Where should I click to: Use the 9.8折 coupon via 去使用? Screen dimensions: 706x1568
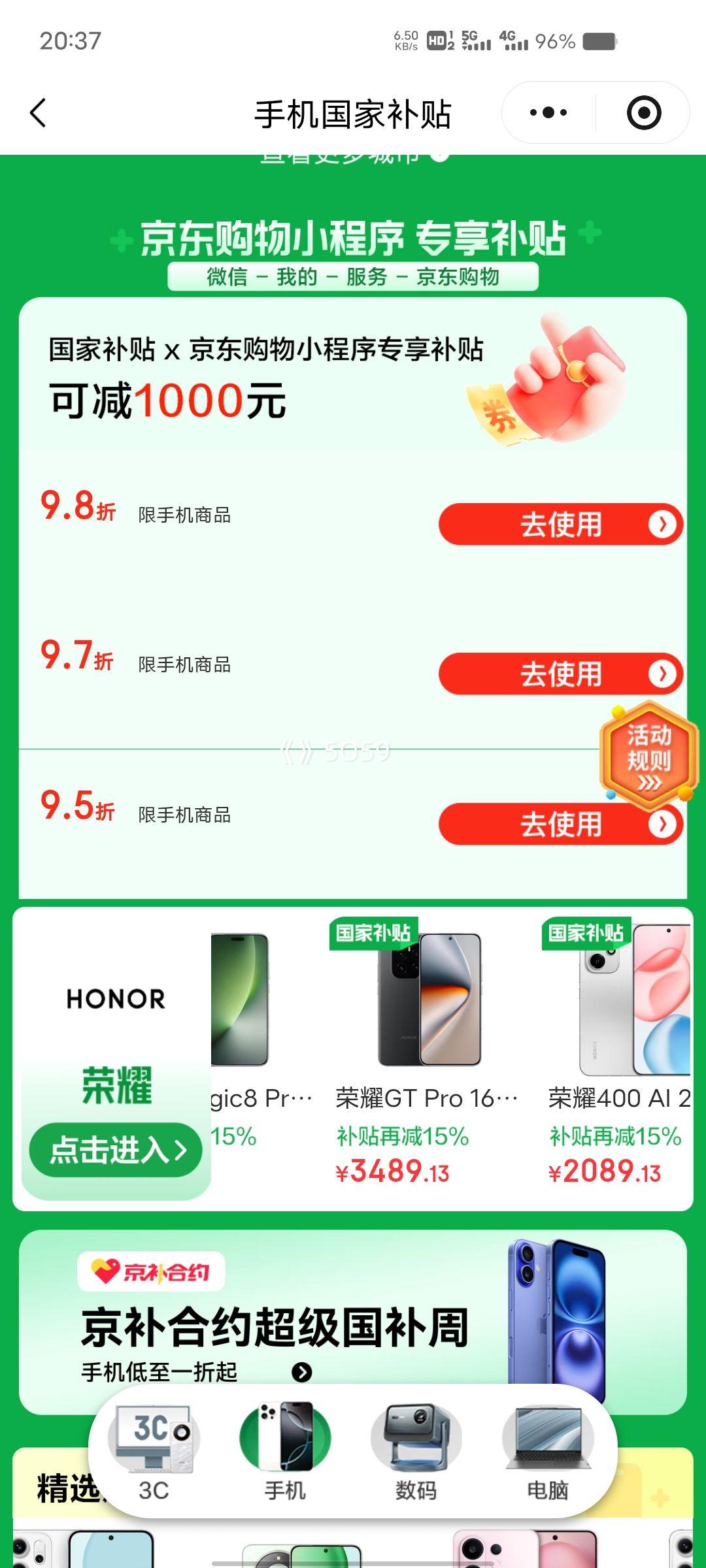(559, 524)
